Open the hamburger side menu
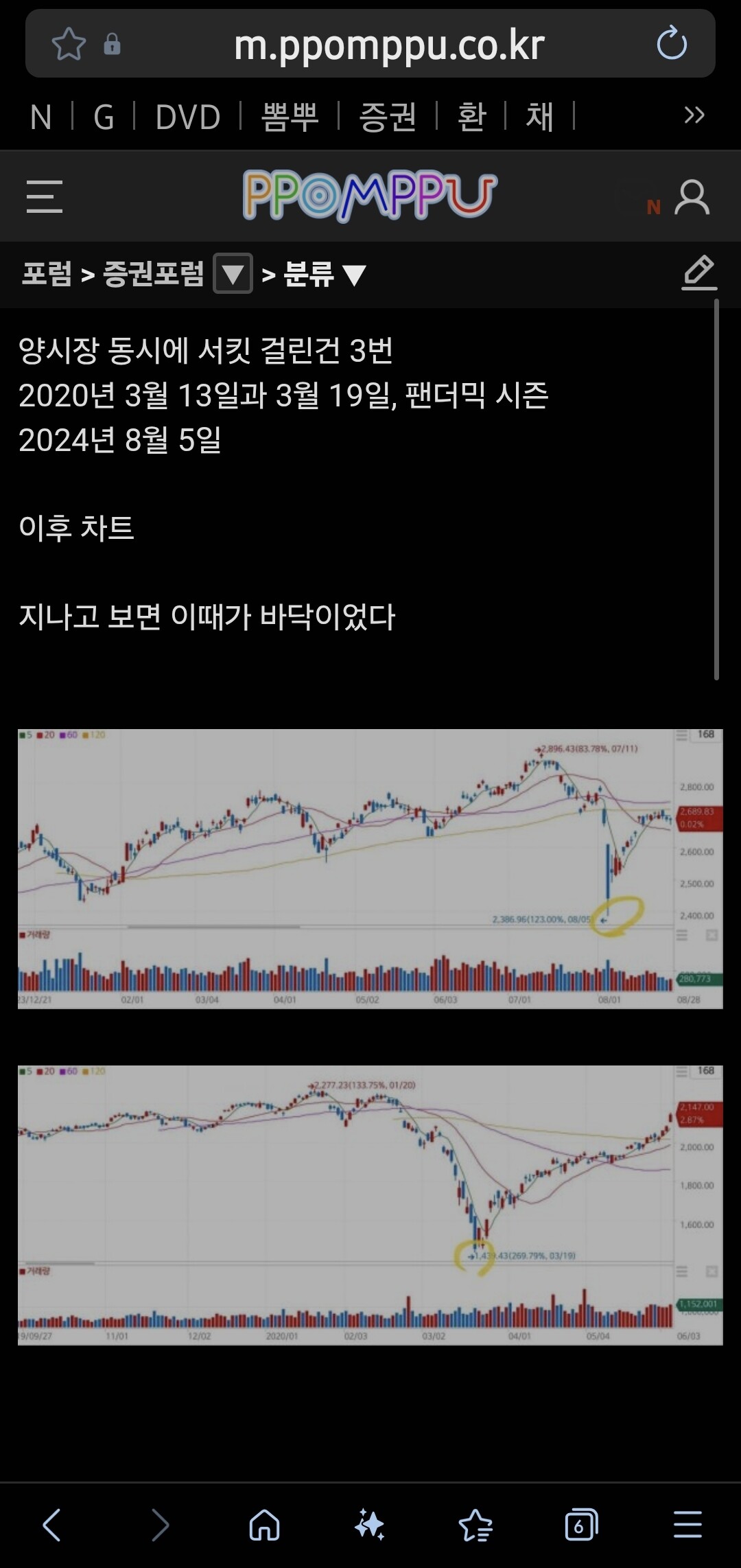 (45, 197)
